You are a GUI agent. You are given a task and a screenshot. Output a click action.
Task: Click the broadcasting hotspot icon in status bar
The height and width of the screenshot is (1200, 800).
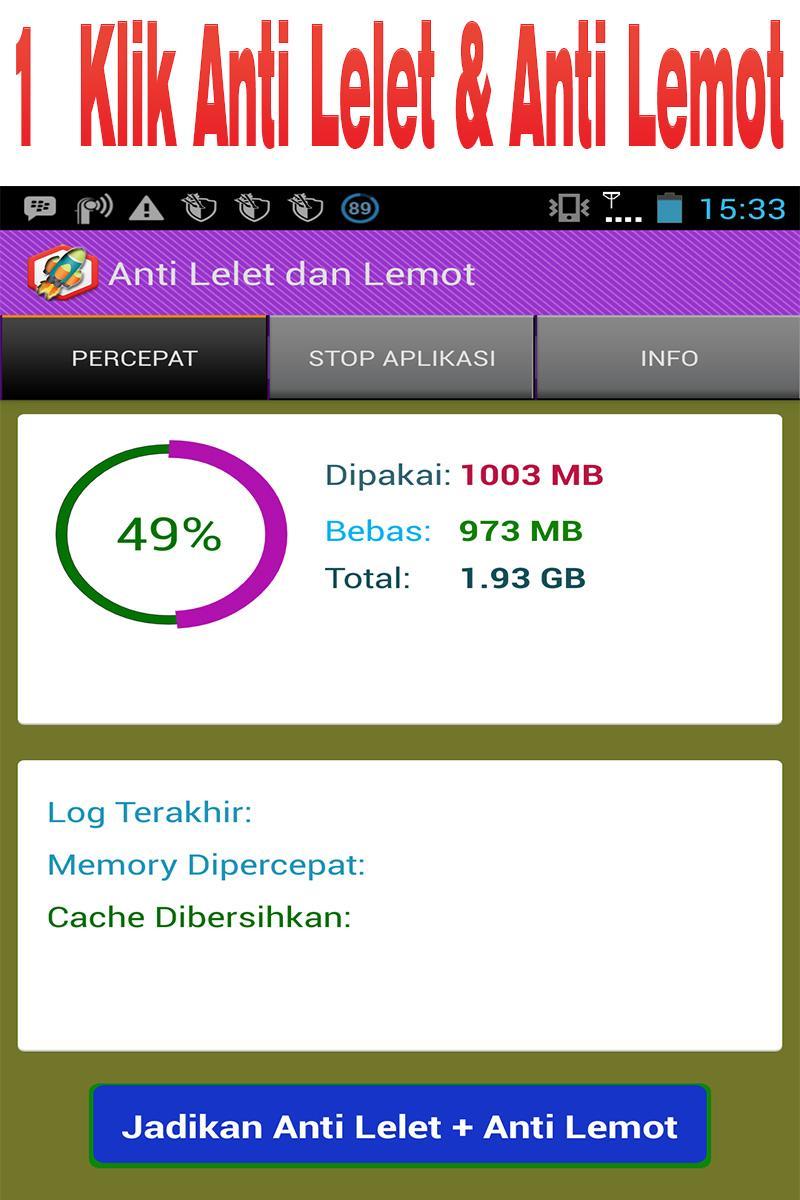94,205
